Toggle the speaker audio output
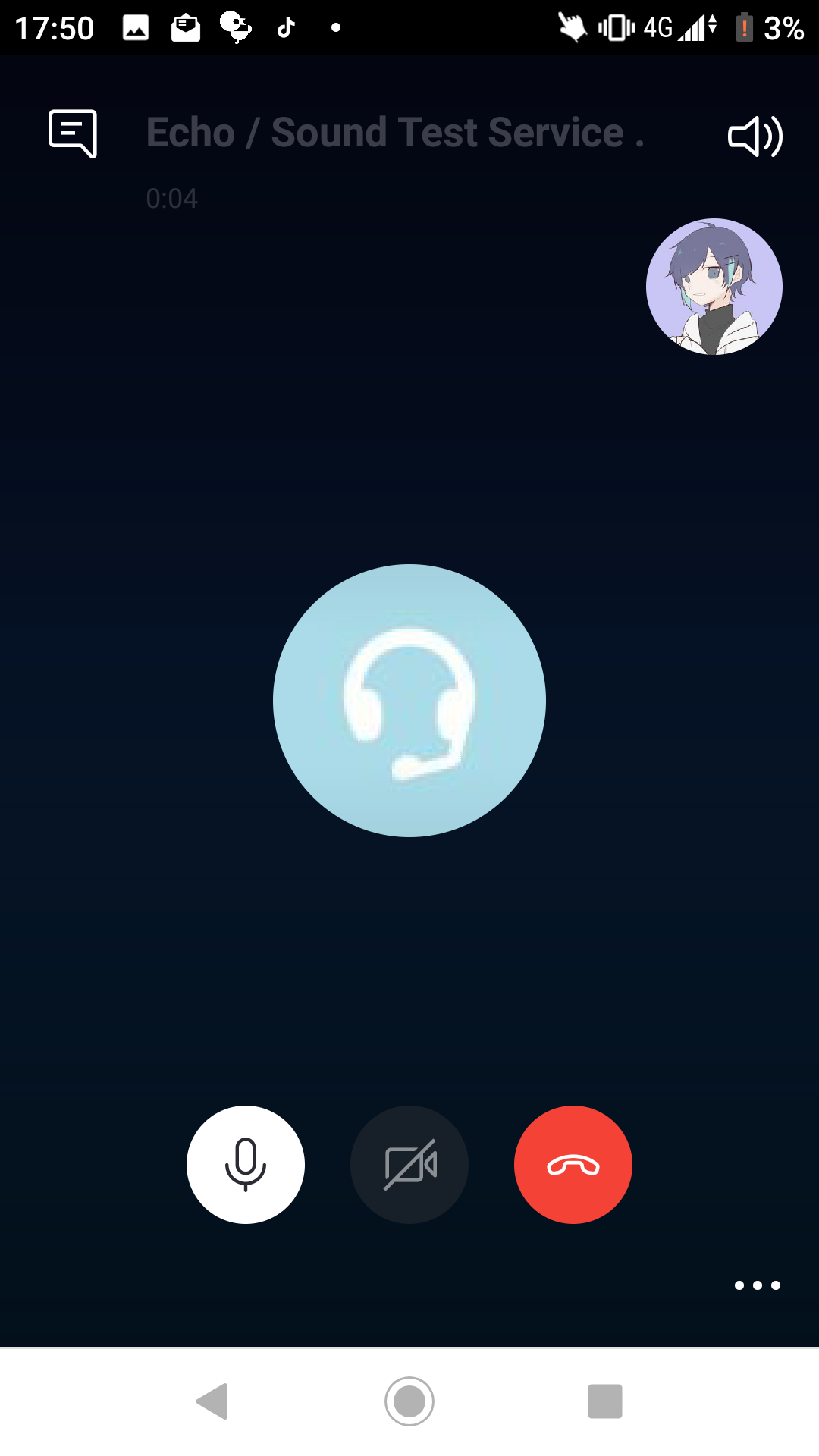 (x=755, y=136)
